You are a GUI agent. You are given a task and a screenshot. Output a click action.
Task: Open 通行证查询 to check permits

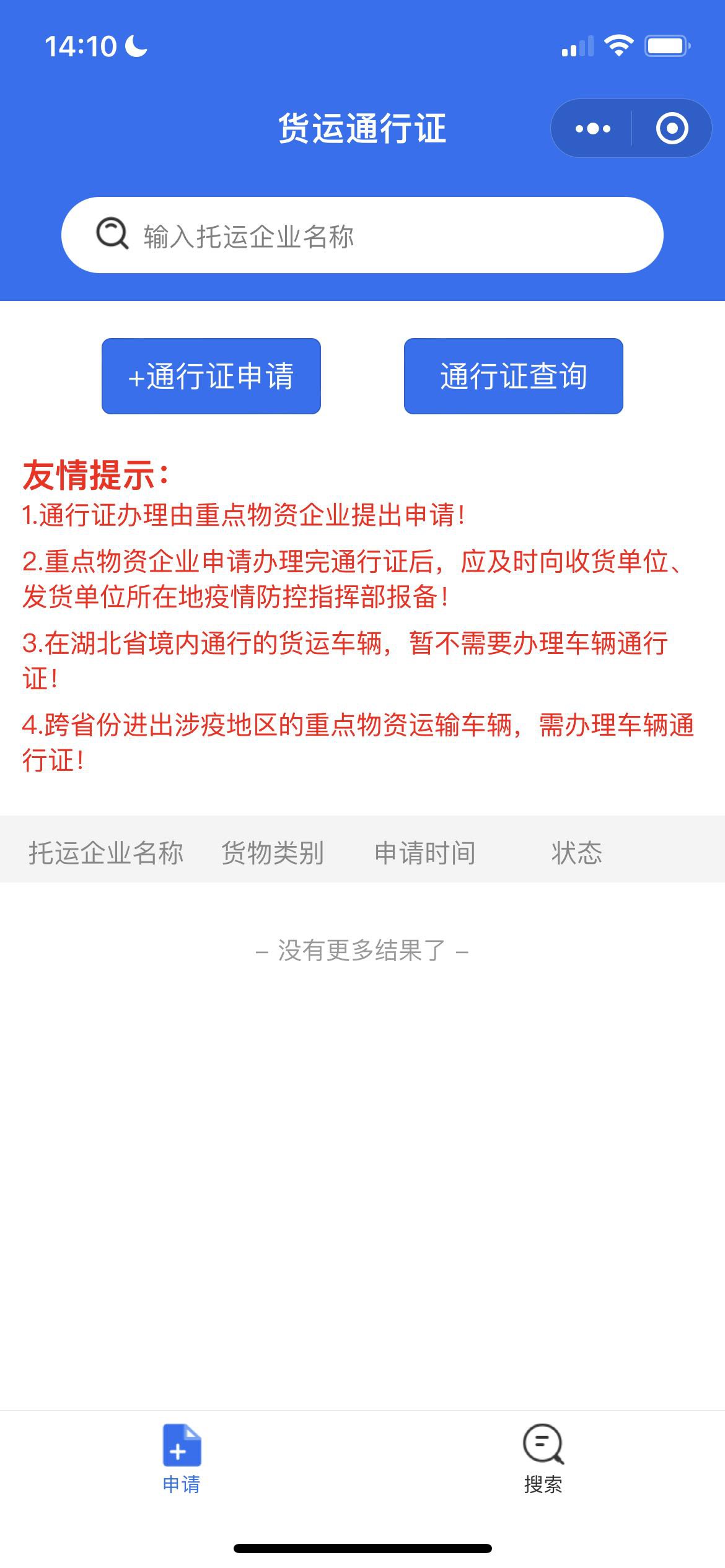coord(513,376)
